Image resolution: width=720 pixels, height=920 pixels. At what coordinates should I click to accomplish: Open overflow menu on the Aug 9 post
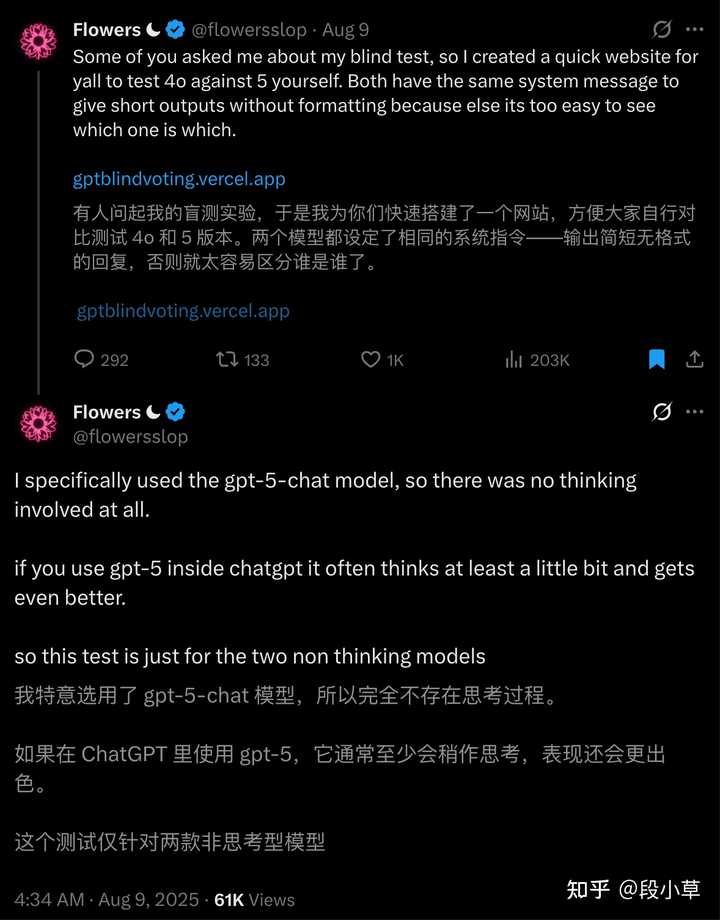(693, 29)
